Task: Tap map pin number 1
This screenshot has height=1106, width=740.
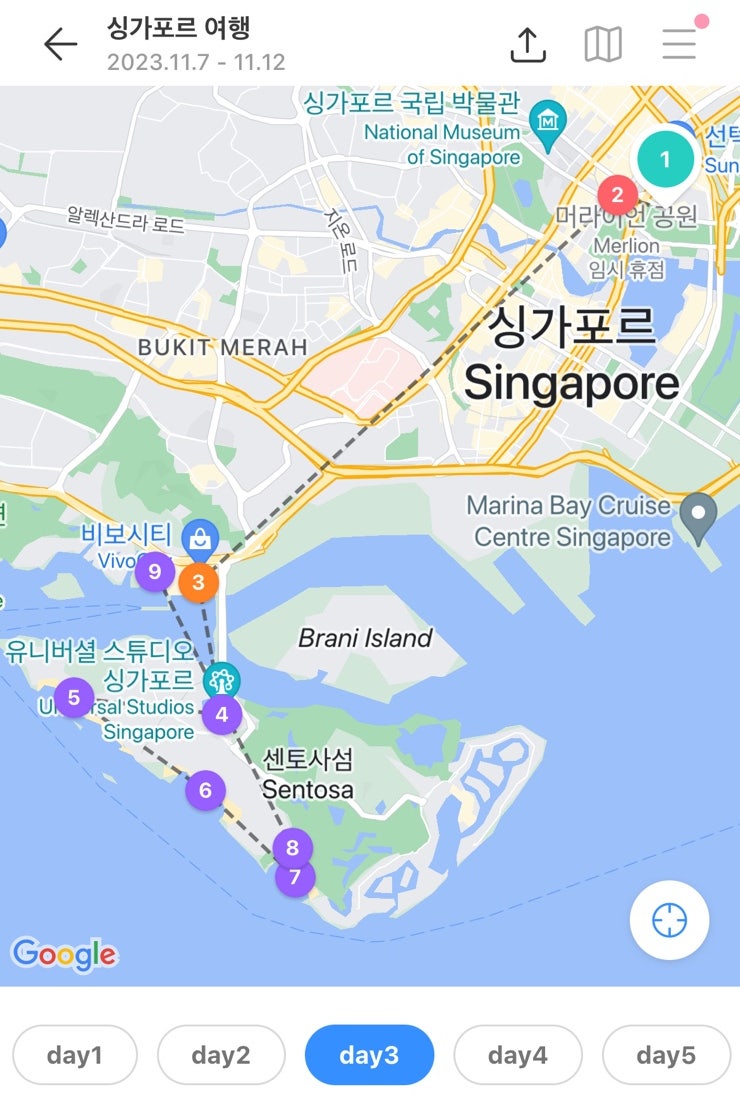Action: 666,159
